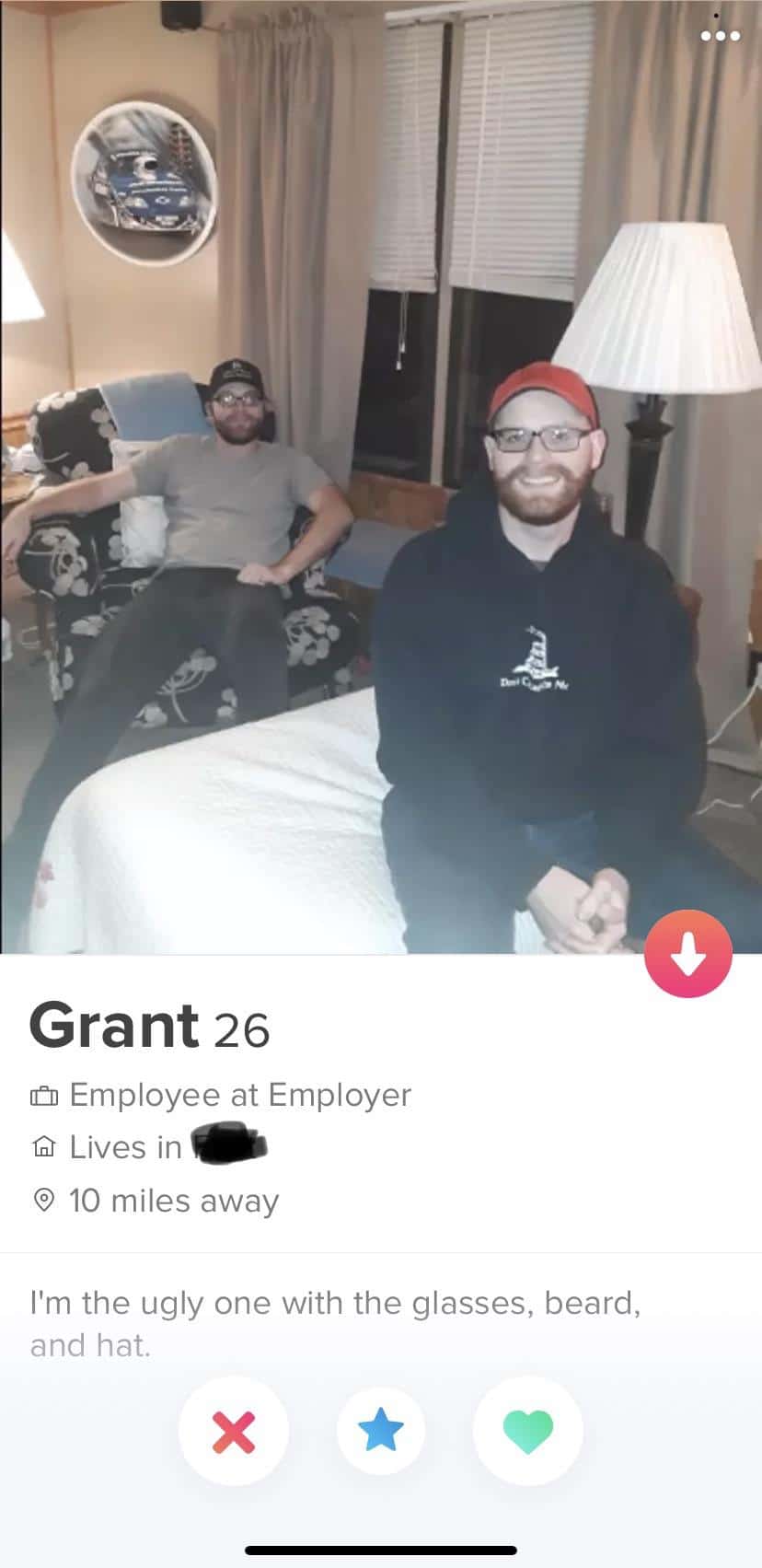Like Grant with the green heart
Screen dimensions: 762x1568
[x=528, y=1431]
